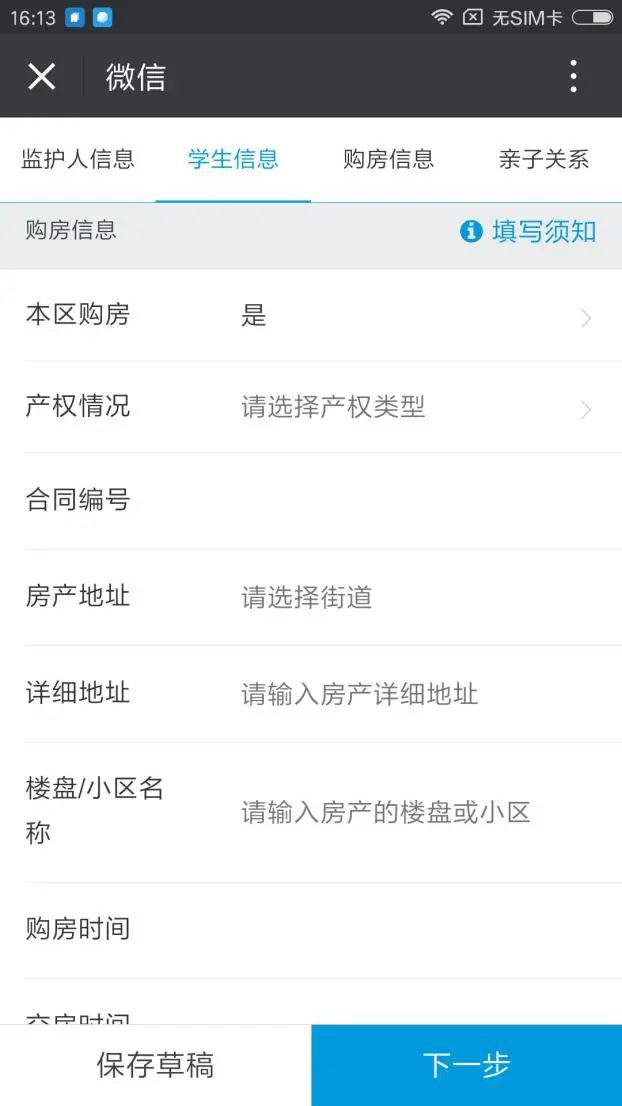The width and height of the screenshot is (622, 1106).
Task: Close the WeChat web page
Action: pos(41,76)
